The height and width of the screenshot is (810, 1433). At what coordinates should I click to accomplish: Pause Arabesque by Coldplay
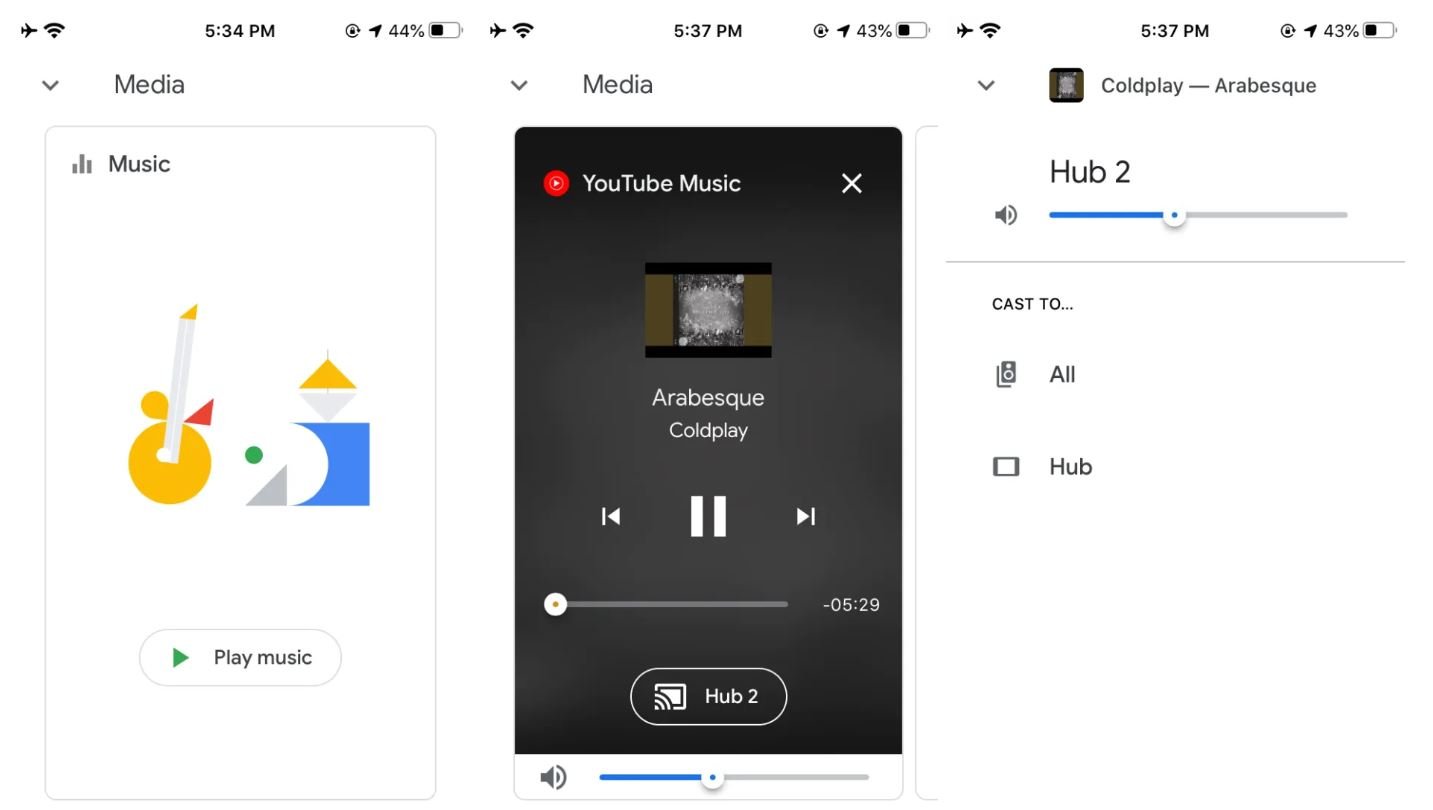(708, 516)
